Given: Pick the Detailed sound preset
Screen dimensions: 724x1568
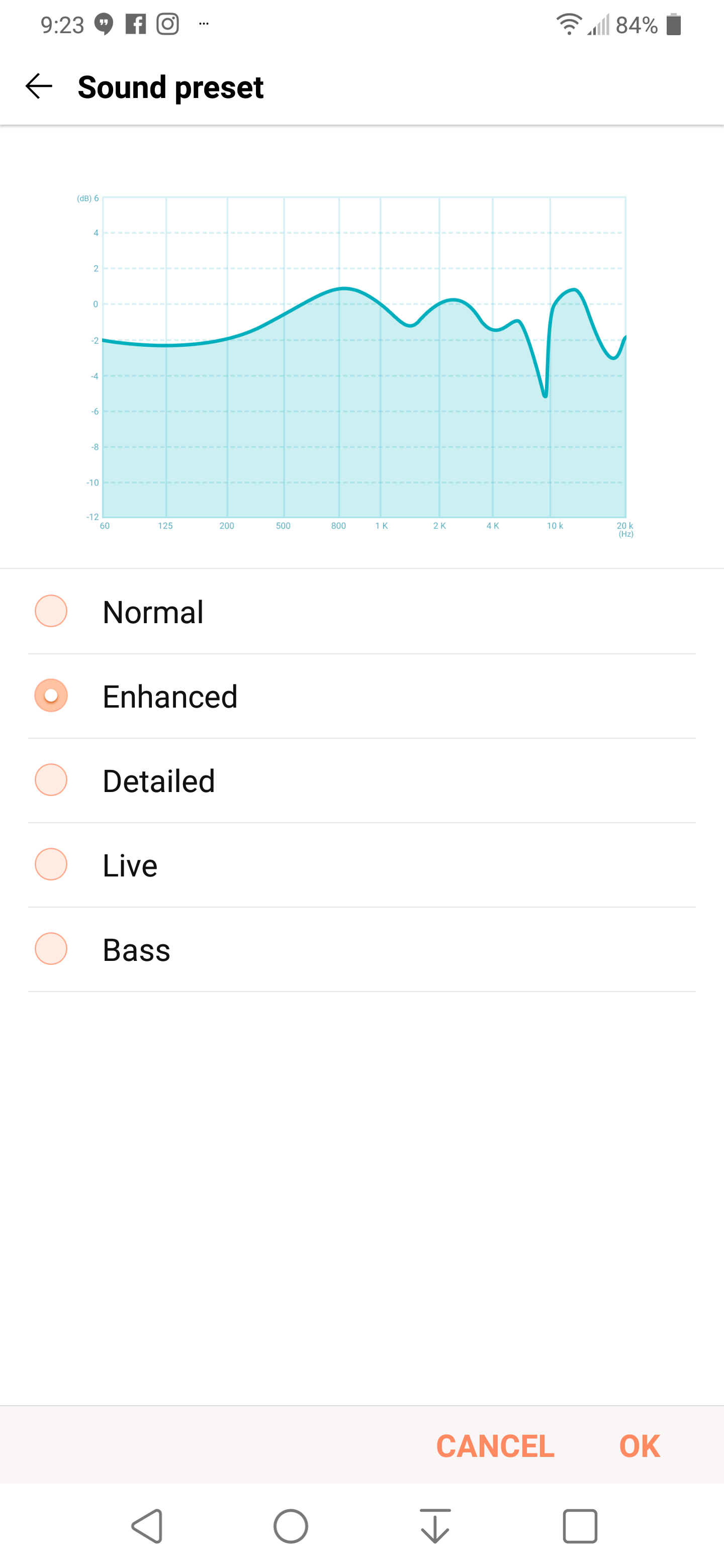Looking at the screenshot, I should tap(51, 780).
